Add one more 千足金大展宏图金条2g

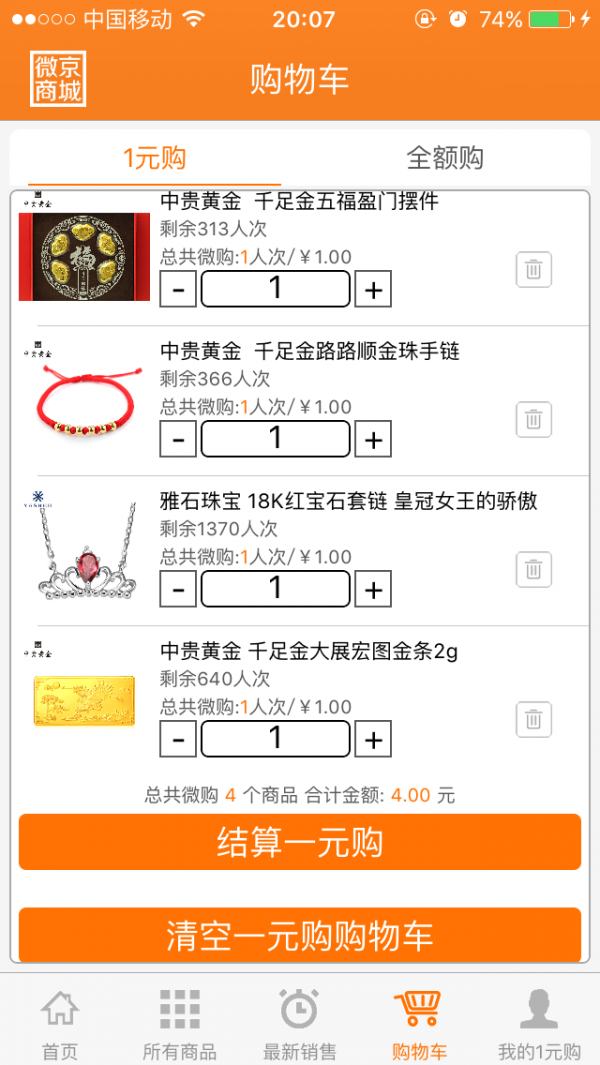(x=373, y=740)
